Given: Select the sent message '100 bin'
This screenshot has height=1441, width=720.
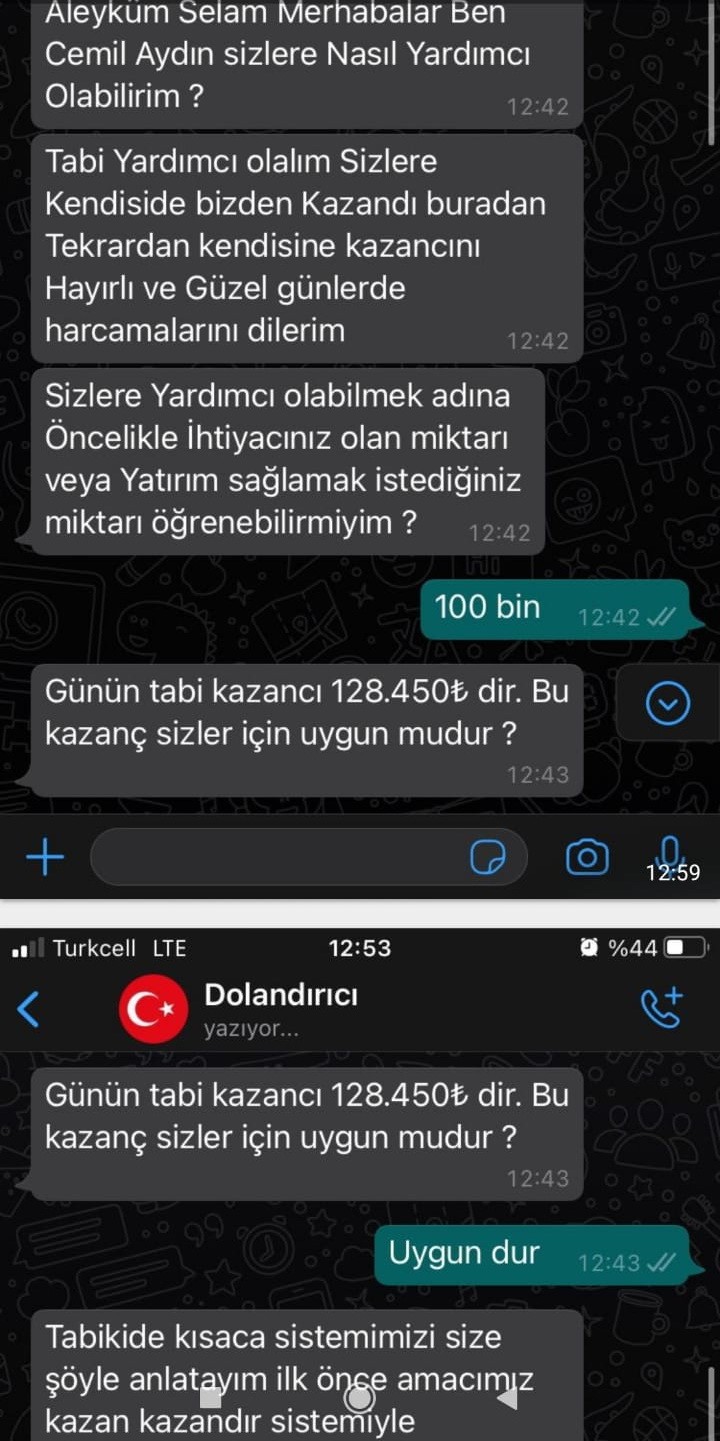Looking at the screenshot, I should (x=488, y=607).
